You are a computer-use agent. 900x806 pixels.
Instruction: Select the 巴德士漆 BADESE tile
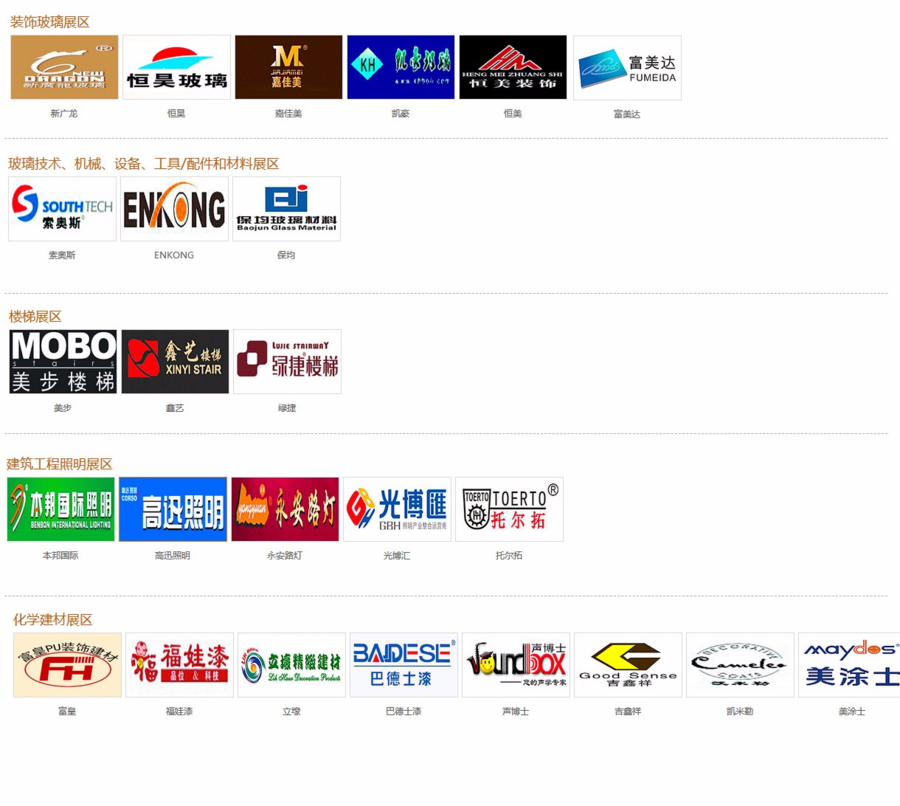coord(403,665)
